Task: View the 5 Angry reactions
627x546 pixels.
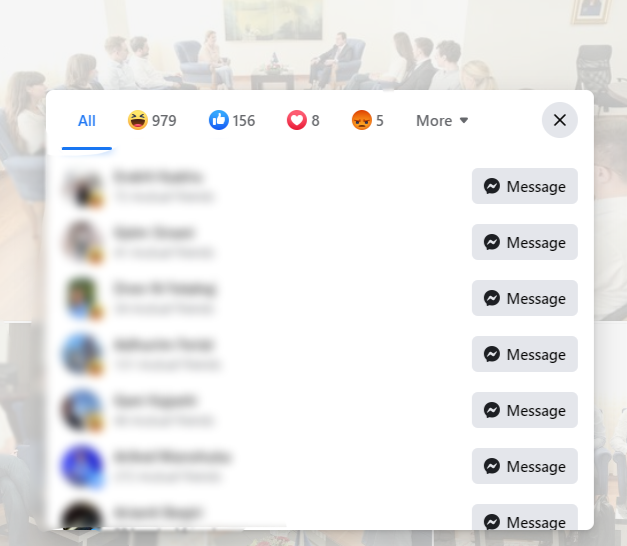Action: coord(367,121)
